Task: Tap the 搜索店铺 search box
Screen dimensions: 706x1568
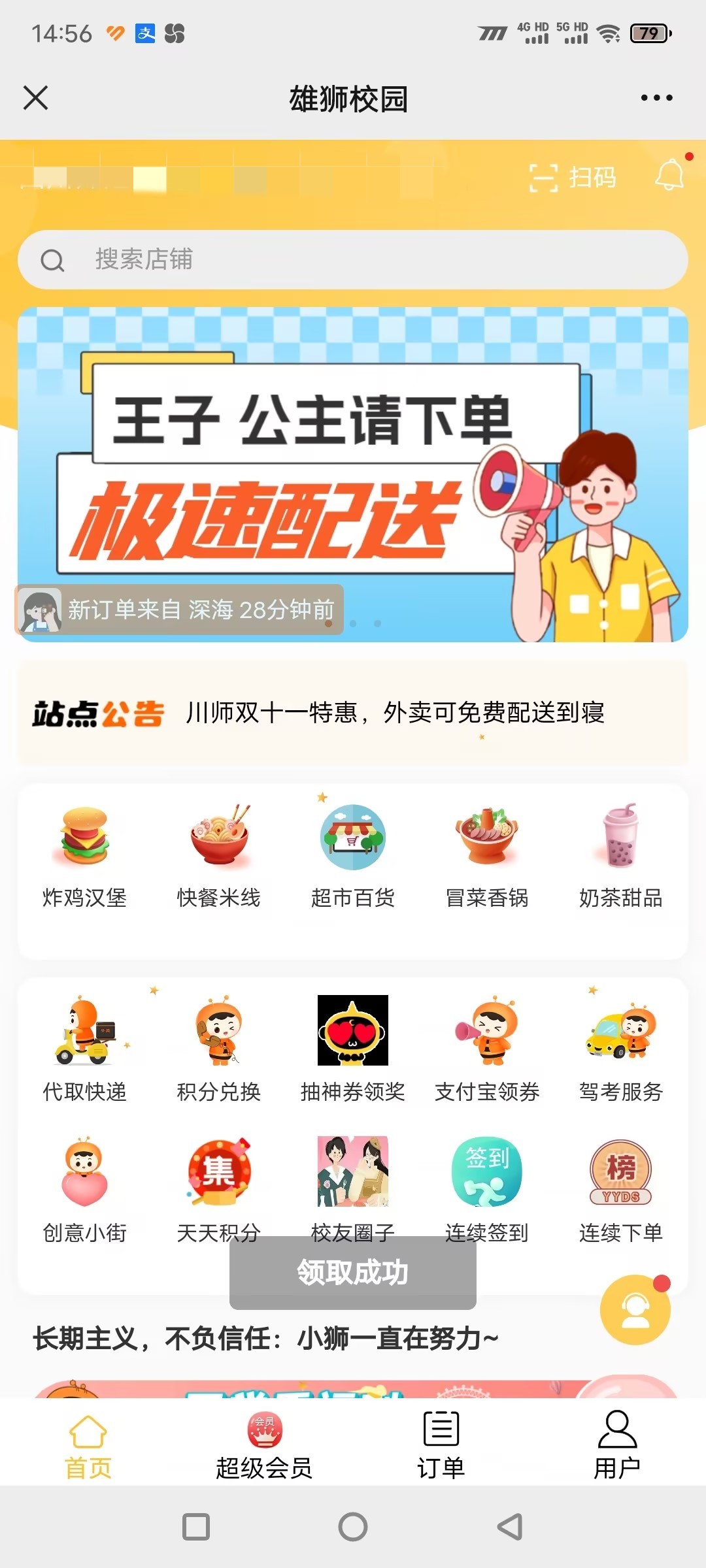Action: (x=353, y=260)
